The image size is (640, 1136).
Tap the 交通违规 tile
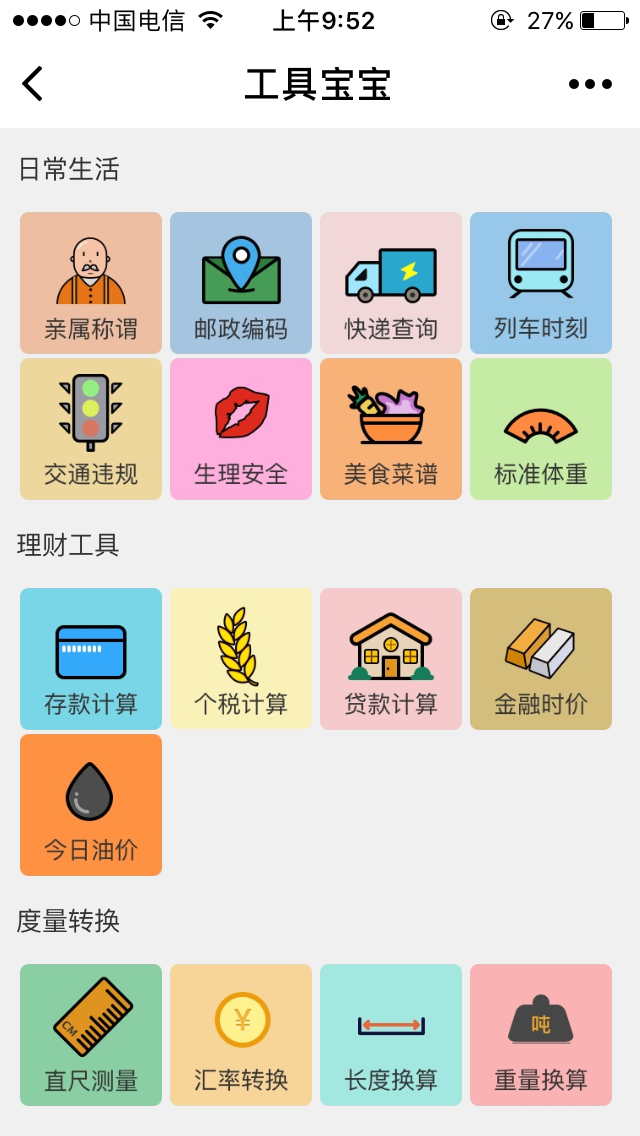point(91,429)
